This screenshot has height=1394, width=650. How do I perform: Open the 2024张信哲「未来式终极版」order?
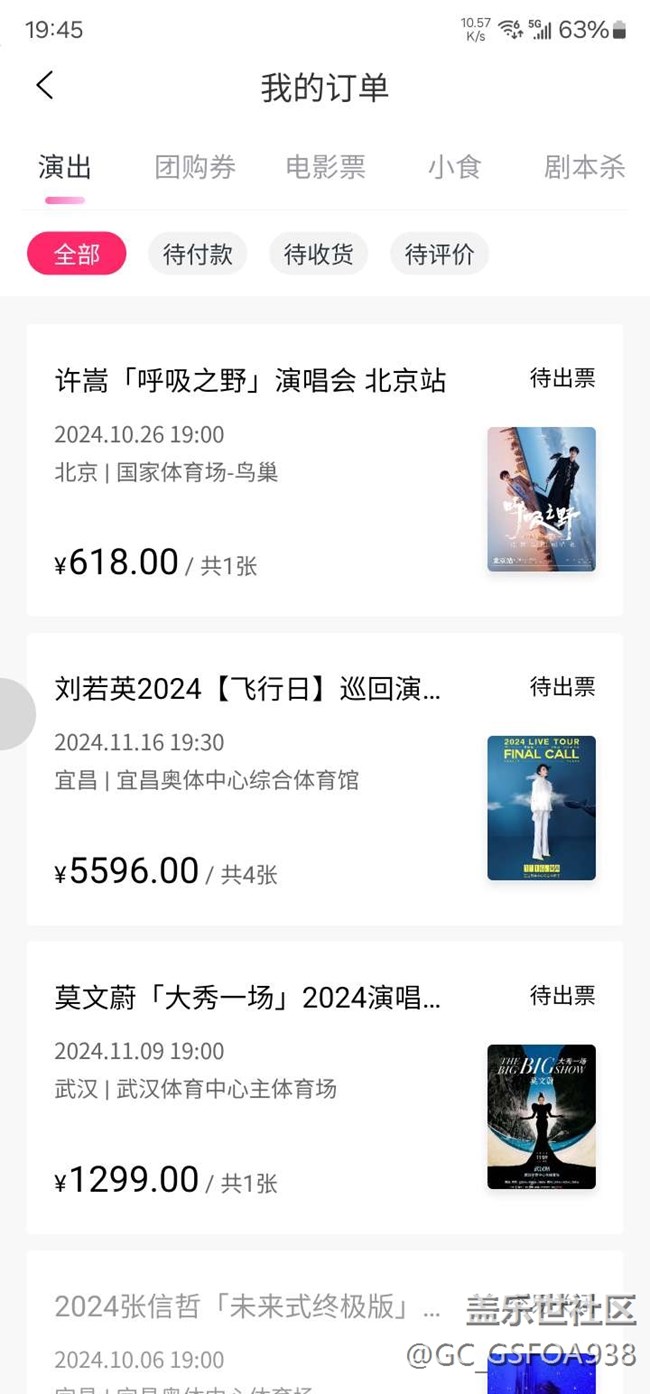325,1322
